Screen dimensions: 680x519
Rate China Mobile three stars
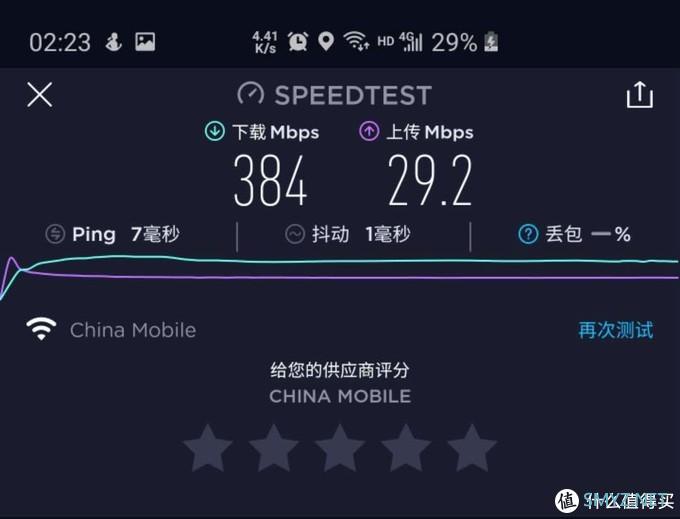coord(340,448)
